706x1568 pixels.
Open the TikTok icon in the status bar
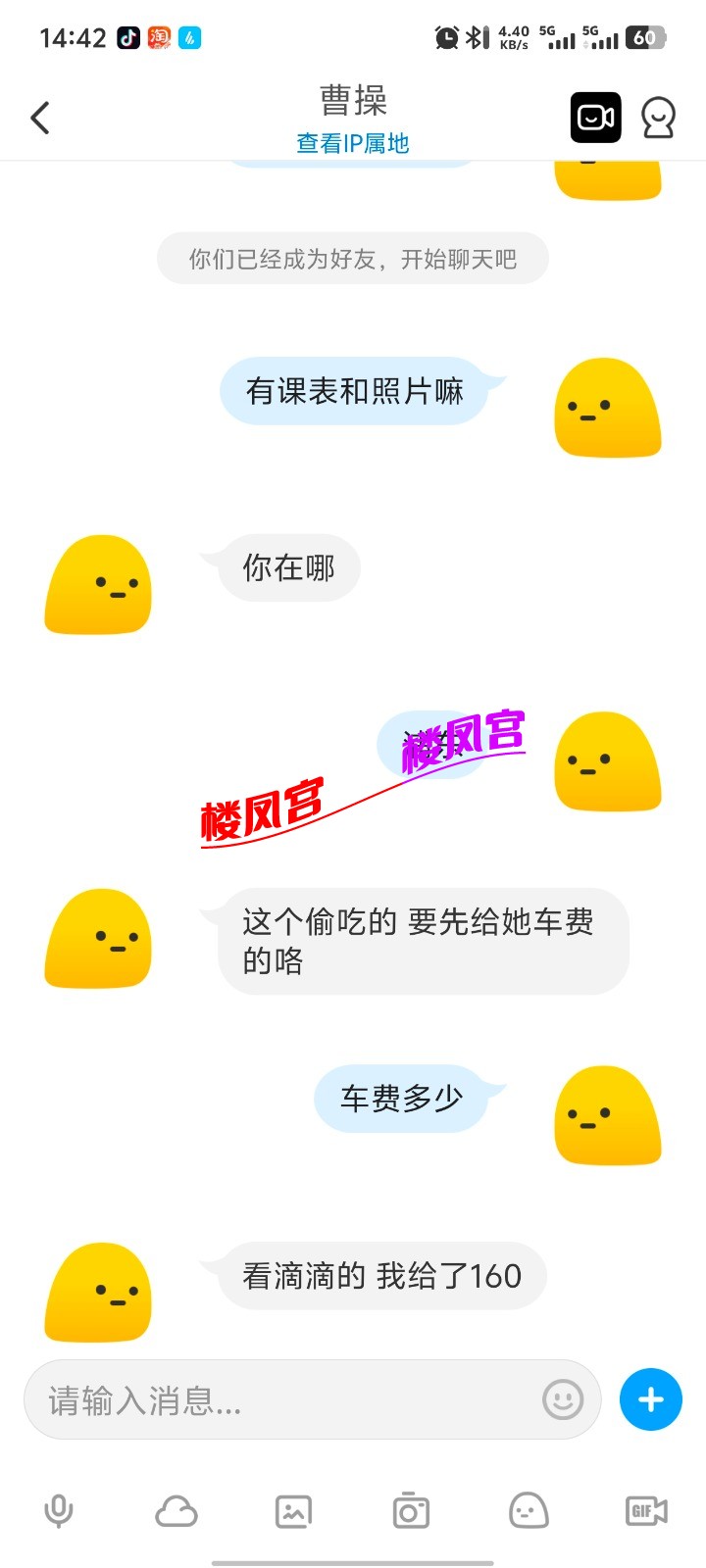[x=128, y=39]
